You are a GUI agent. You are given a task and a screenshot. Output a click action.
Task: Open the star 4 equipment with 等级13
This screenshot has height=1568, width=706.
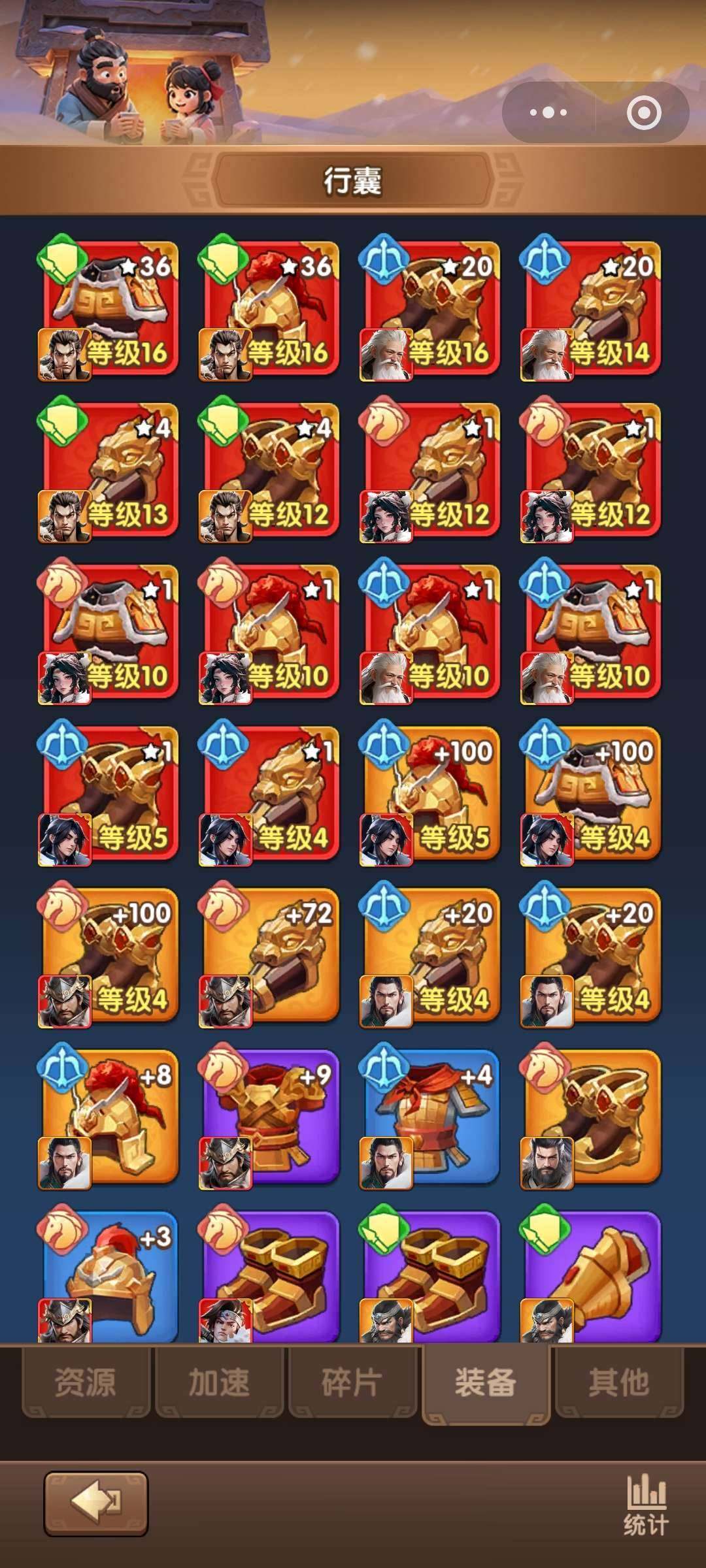click(109, 470)
